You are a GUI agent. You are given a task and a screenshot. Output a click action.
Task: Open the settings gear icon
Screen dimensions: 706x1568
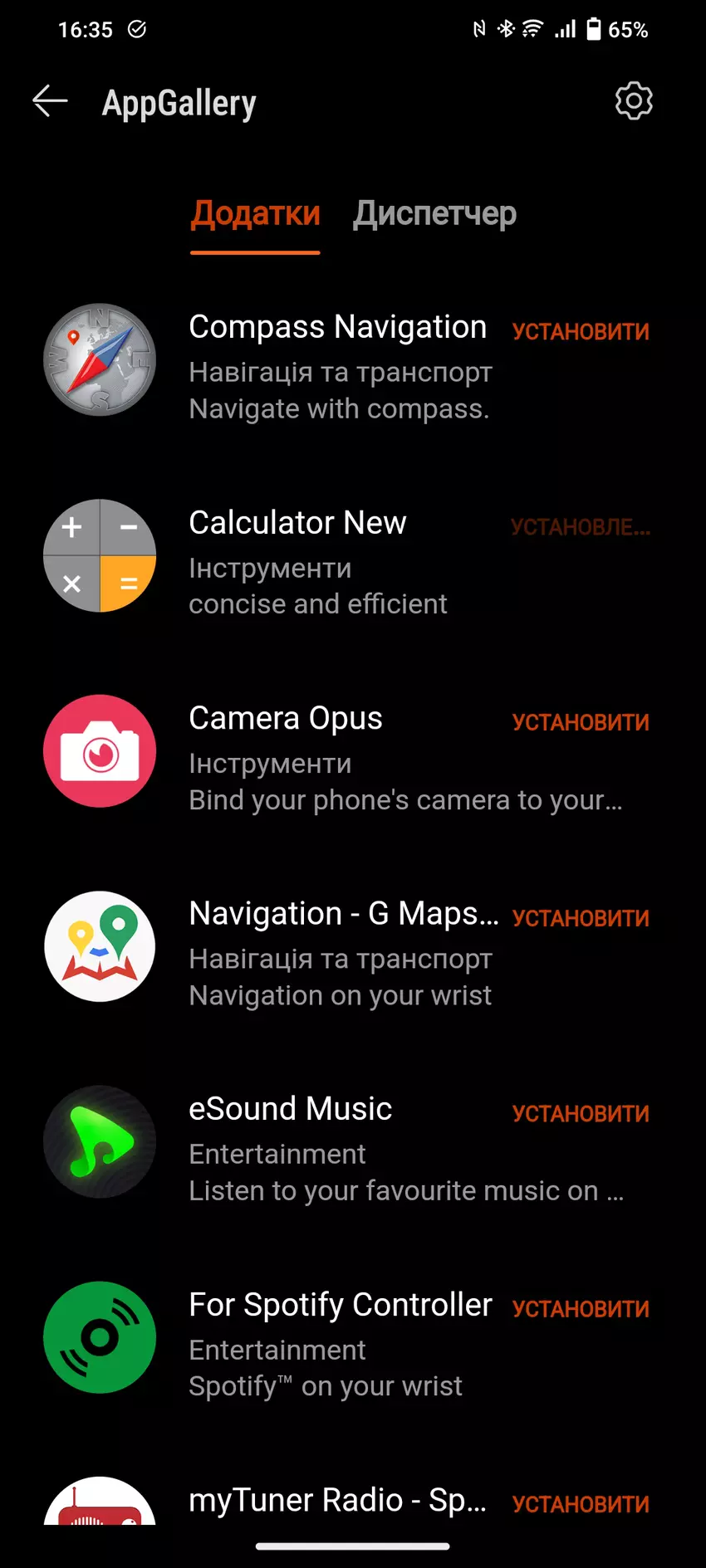[x=634, y=101]
